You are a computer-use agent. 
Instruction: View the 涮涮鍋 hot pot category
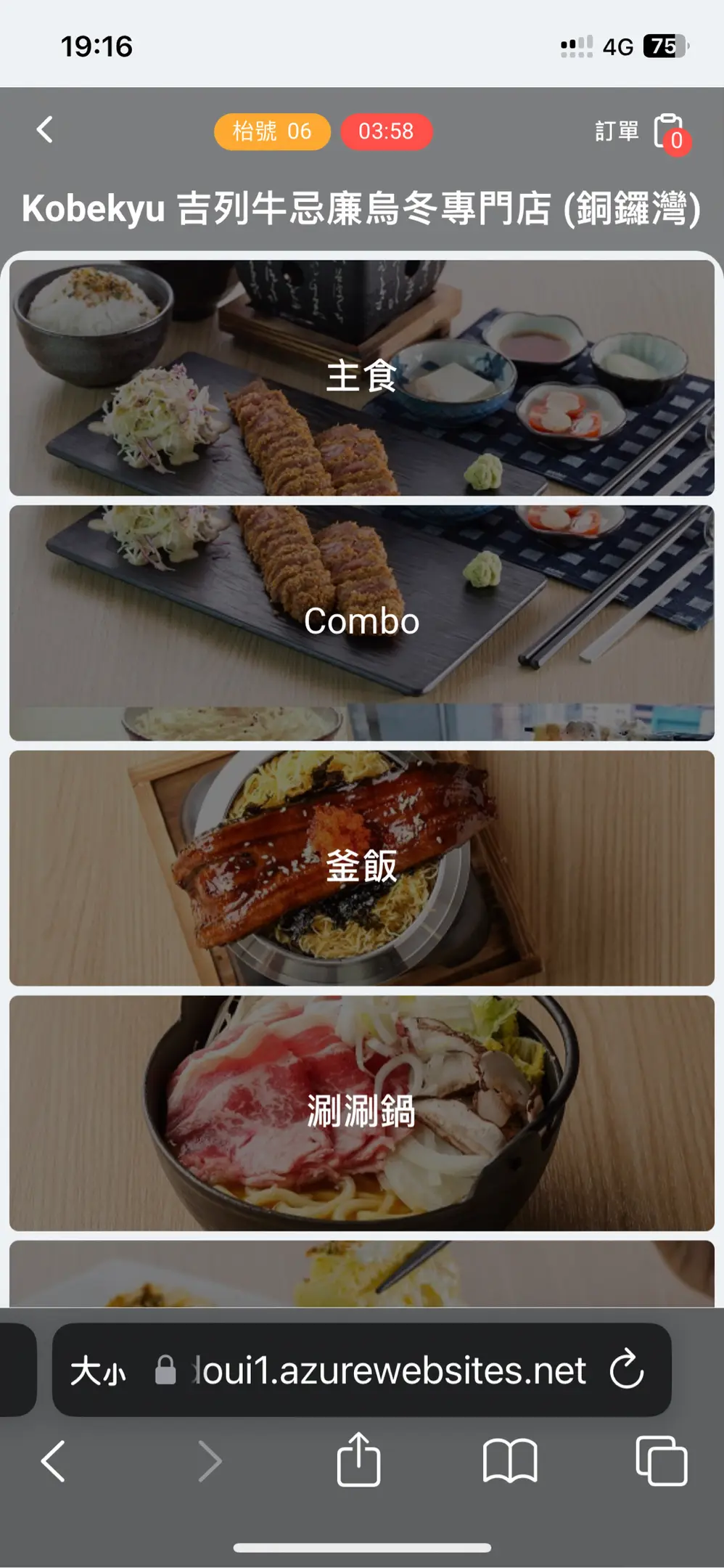[361, 1112]
